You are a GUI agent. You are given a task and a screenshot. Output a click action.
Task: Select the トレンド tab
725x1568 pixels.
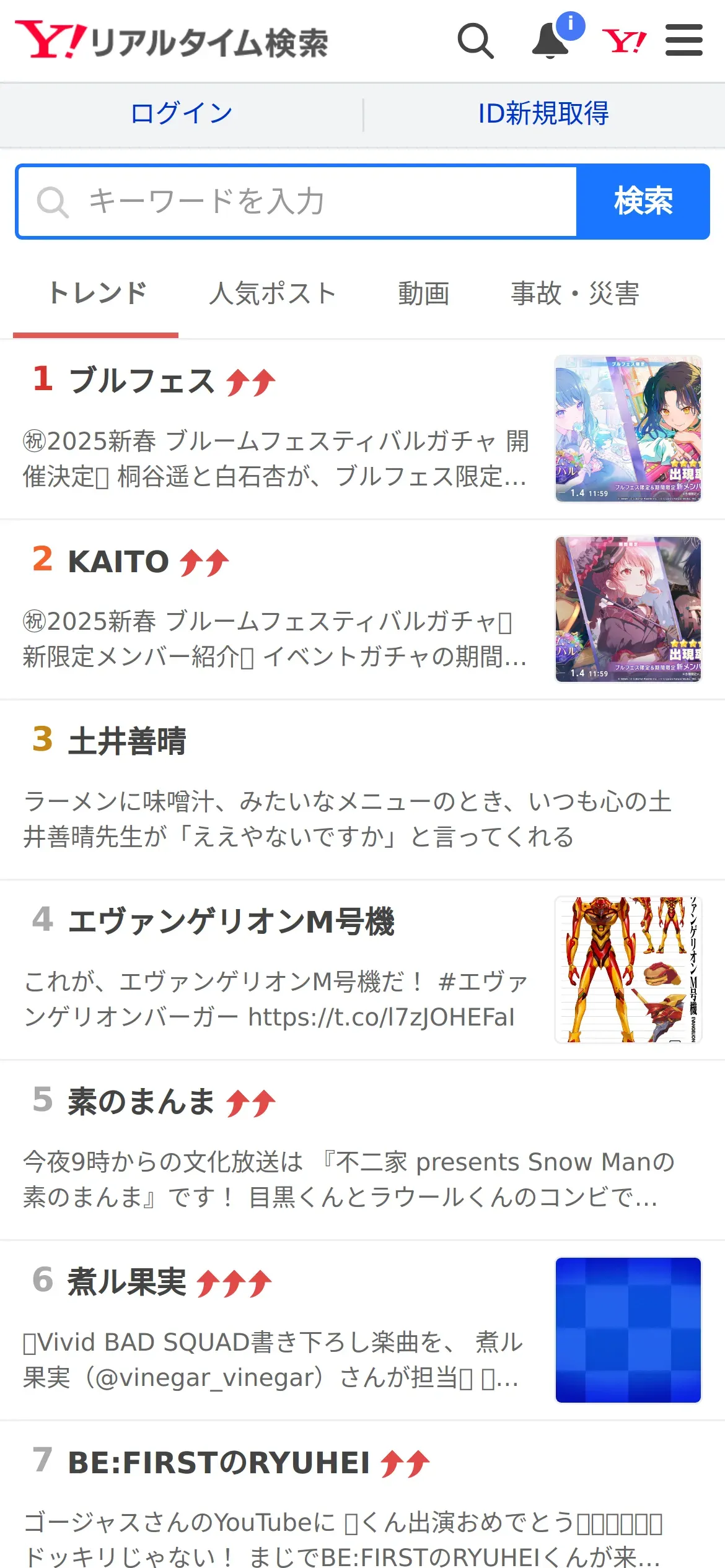click(x=96, y=294)
